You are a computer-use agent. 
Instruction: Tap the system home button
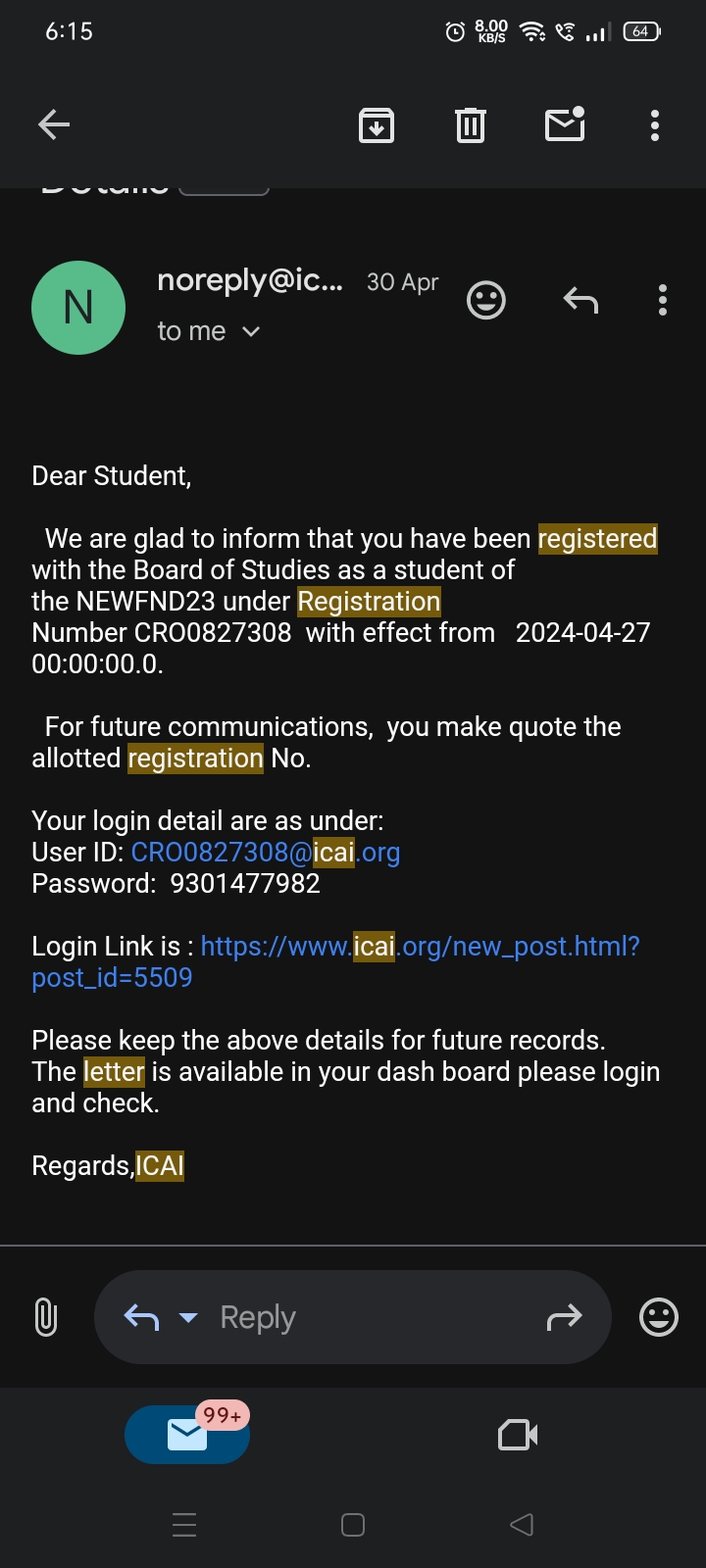[x=353, y=1525]
